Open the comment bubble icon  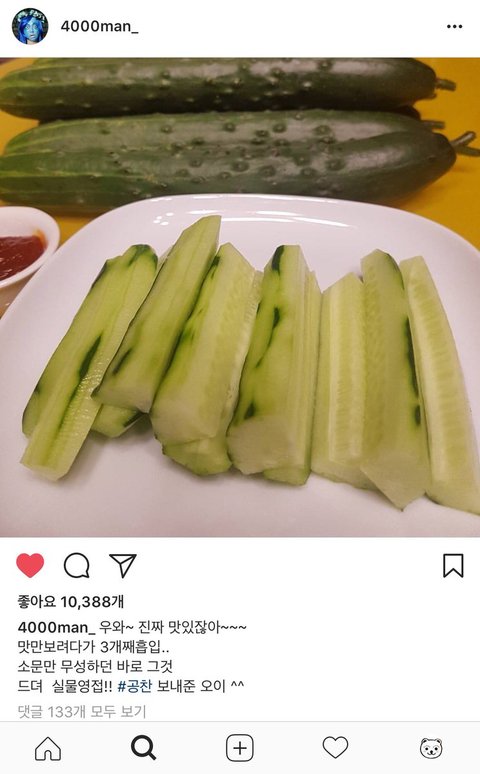[x=77, y=565]
